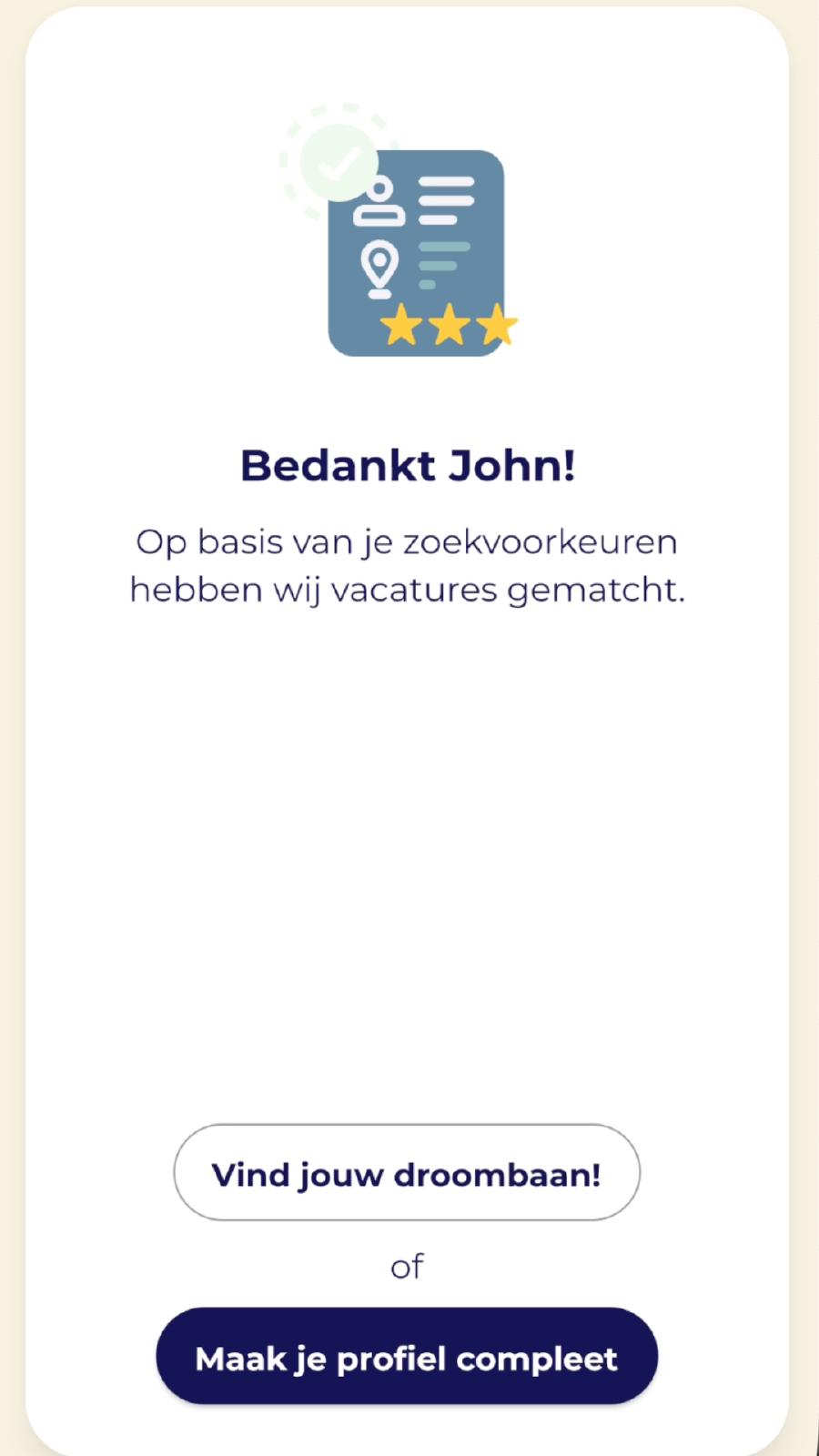Screen dimensions: 819x1456
Task: Click the green checkmark badge on the illustration
Action: pyautogui.click(x=339, y=162)
